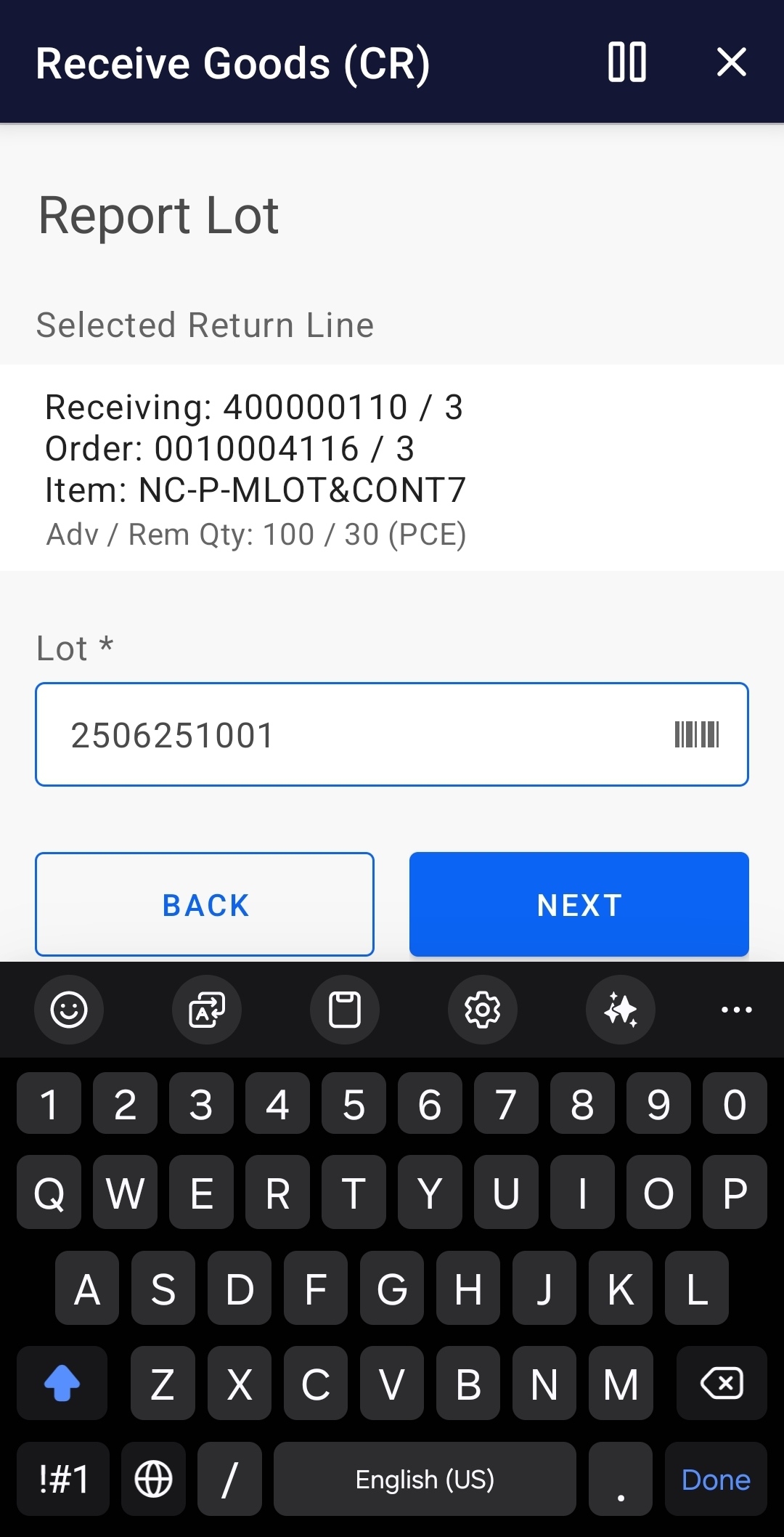Hit the keyboard backspace key
784x1537 pixels.
722,1383
